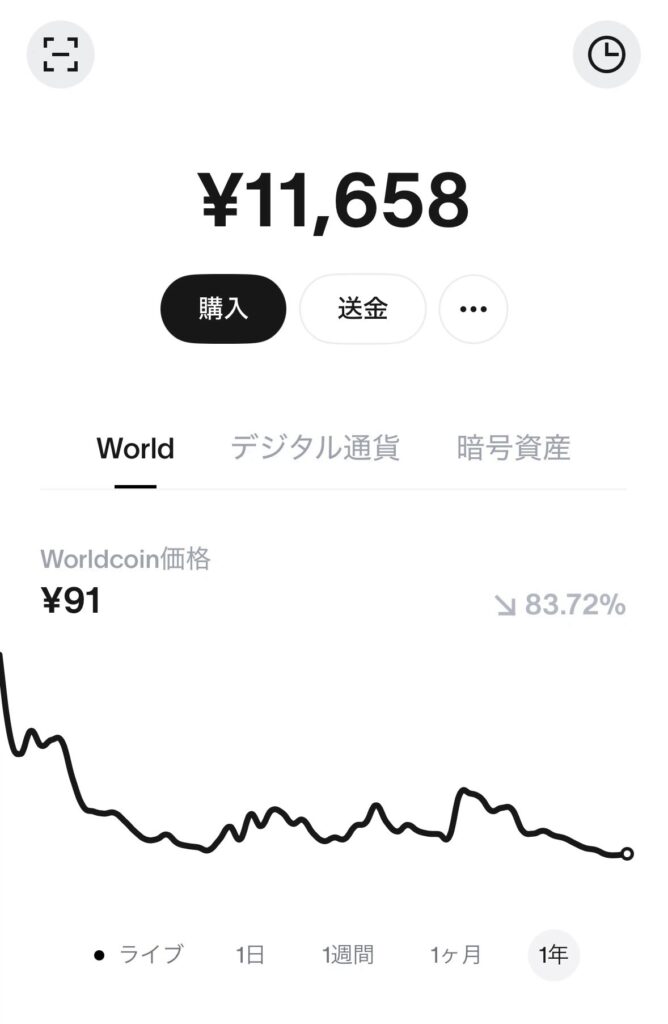Switch to the デジタル通貨 tab
The height and width of the screenshot is (1024, 668).
pos(315,448)
